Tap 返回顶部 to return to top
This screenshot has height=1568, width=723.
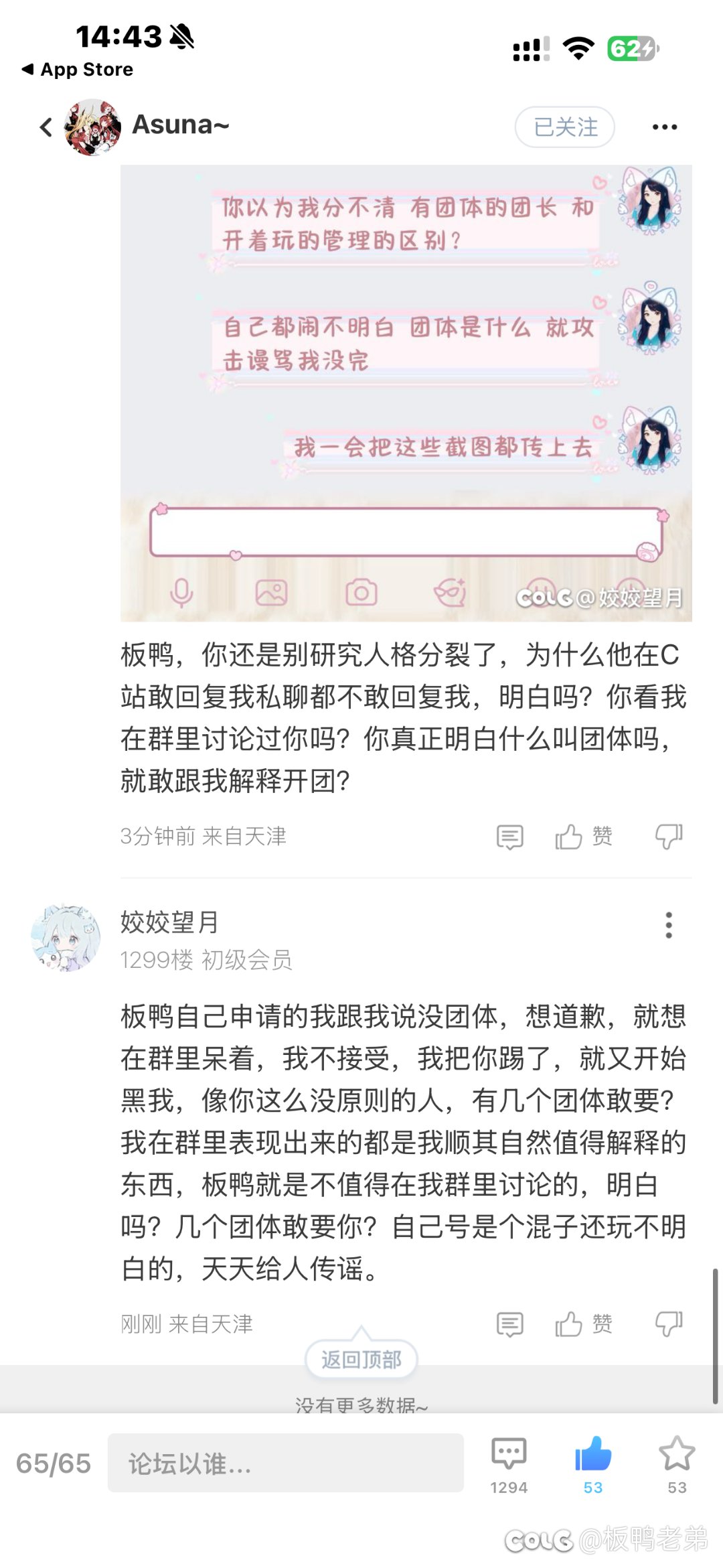361,1359
